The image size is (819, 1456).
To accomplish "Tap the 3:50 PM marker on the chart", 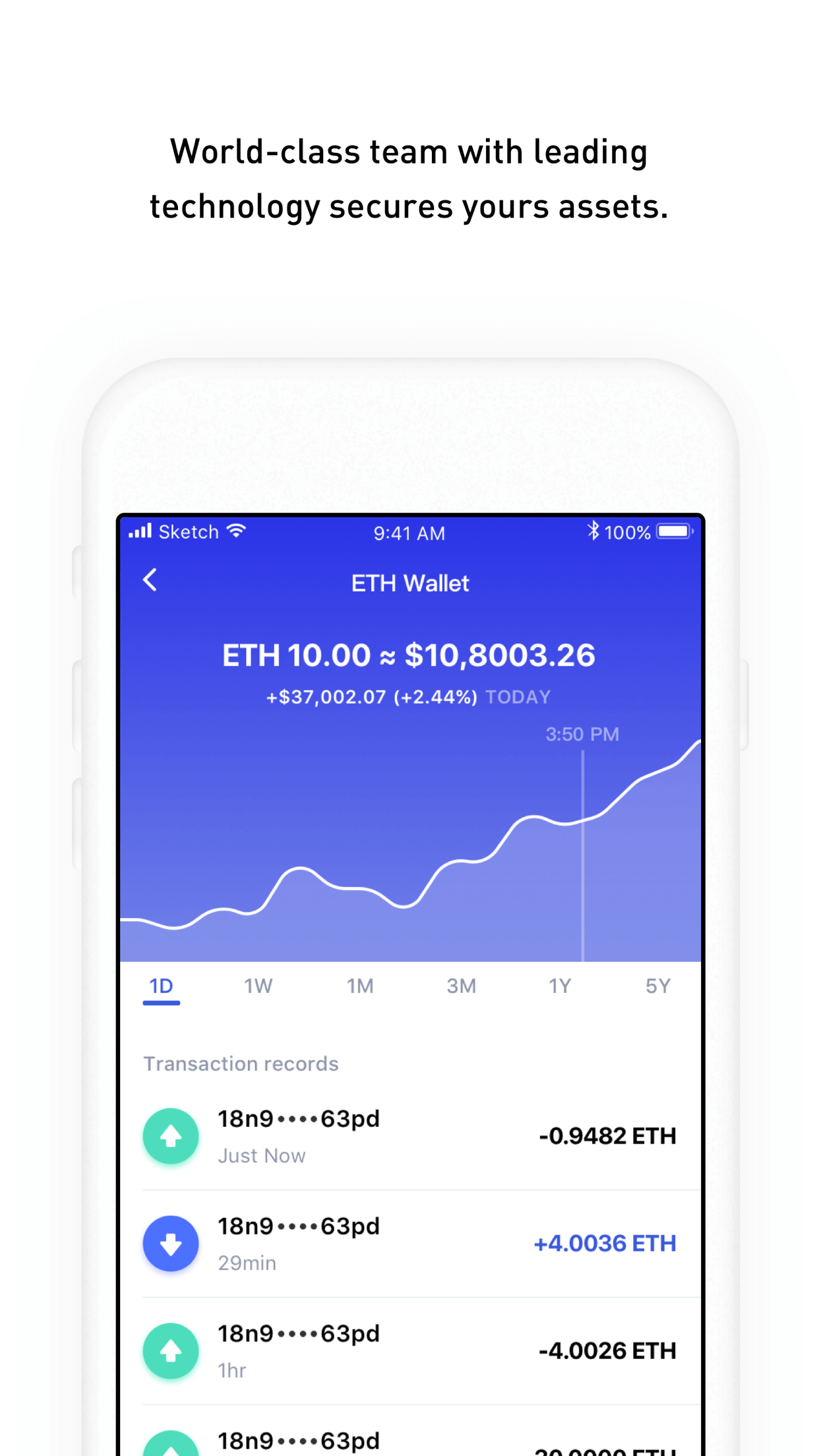I will (x=582, y=734).
